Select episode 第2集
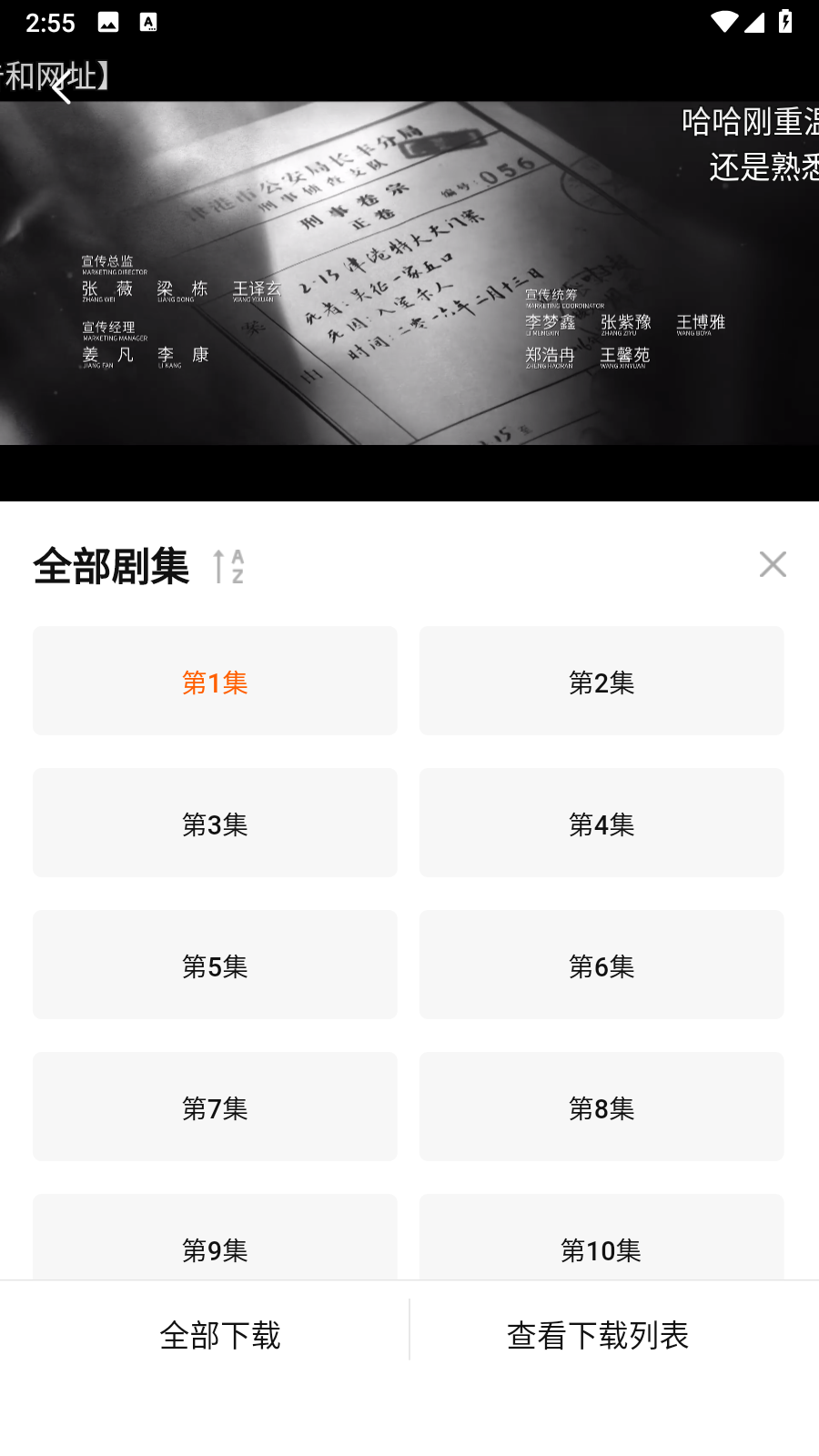Image resolution: width=819 pixels, height=1456 pixels. pyautogui.click(x=601, y=681)
